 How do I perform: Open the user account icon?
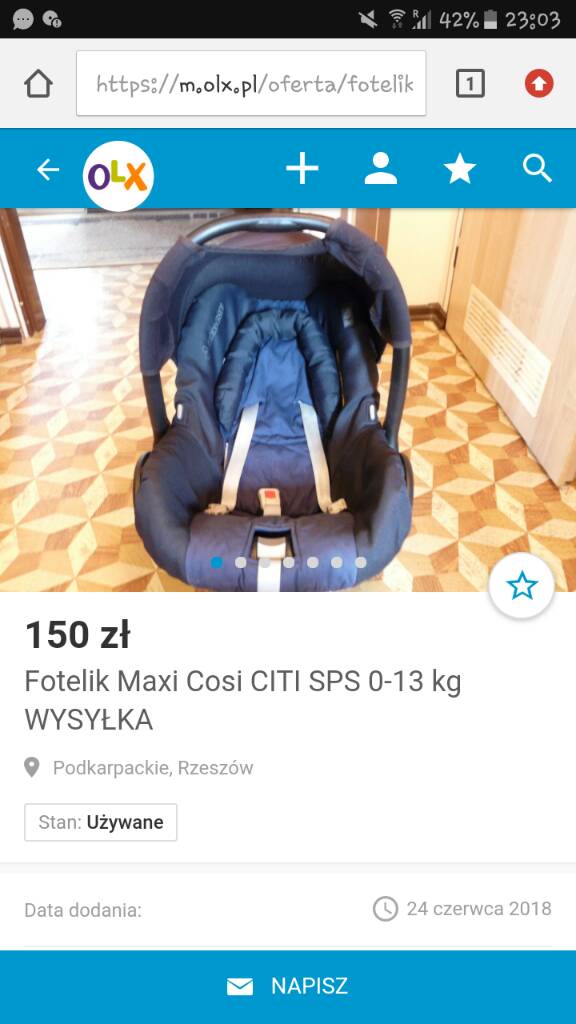coord(381,169)
